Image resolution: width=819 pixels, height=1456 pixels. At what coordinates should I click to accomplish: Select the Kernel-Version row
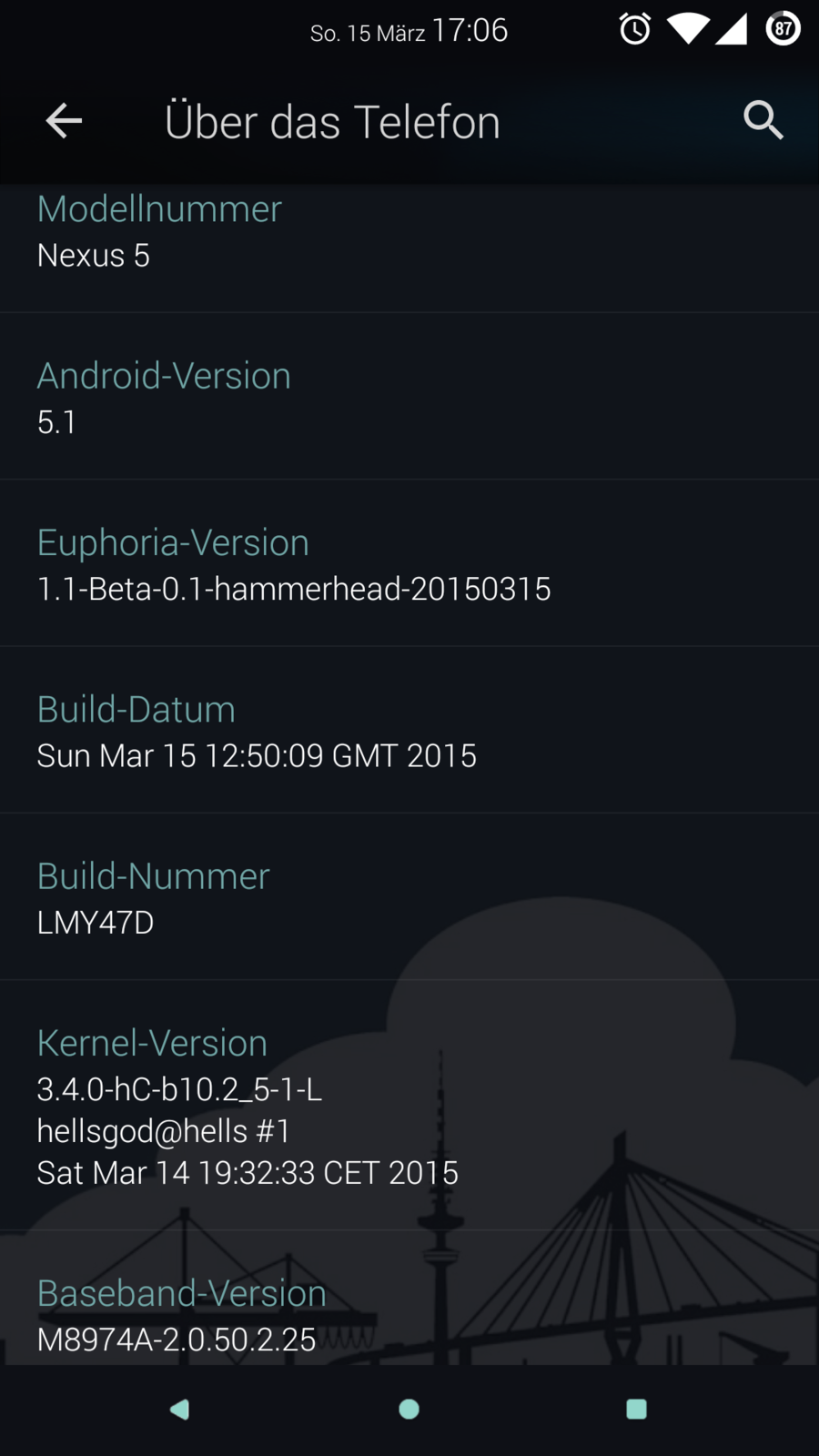click(409, 1106)
